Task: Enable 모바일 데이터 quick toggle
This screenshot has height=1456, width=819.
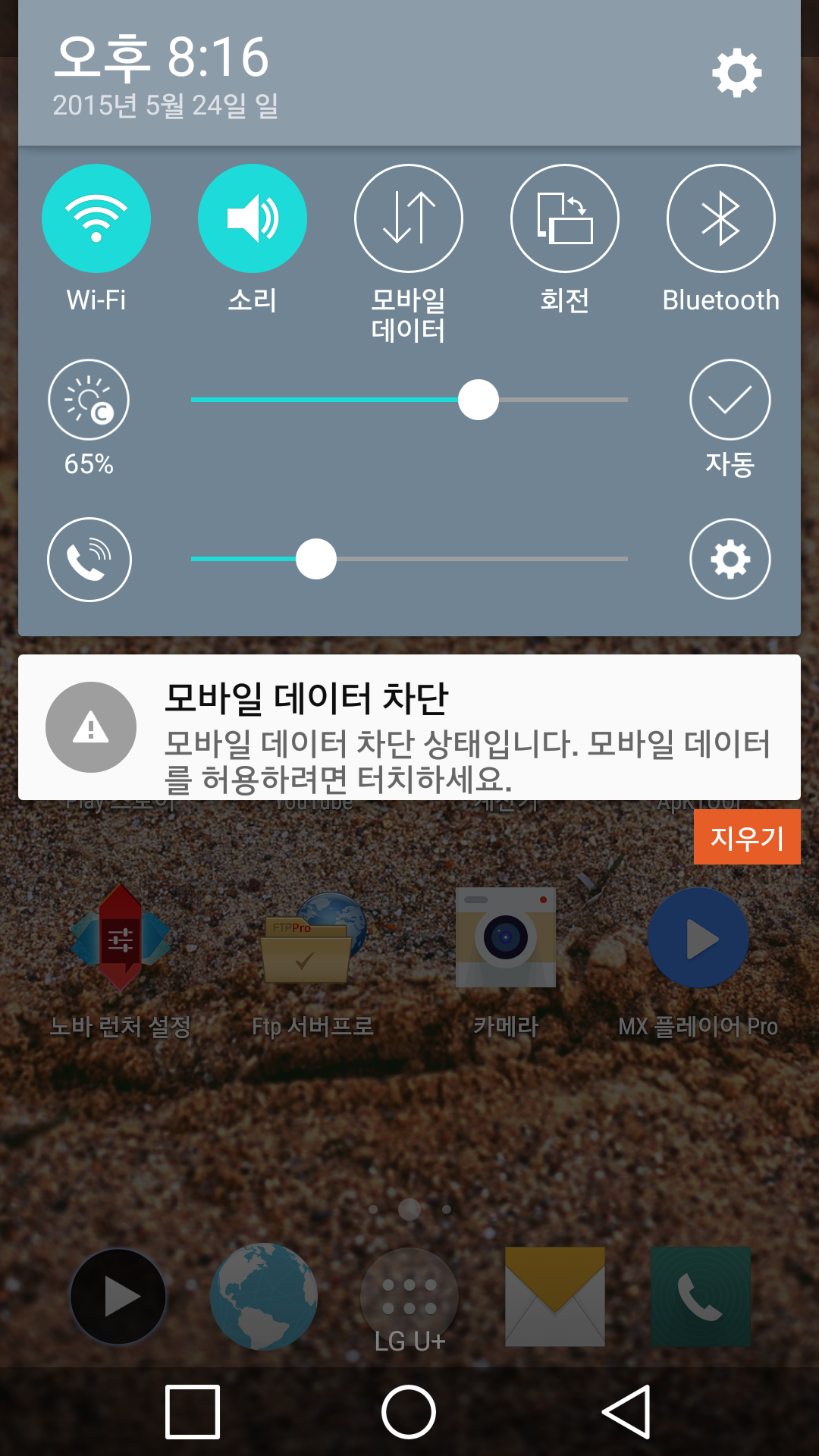Action: pyautogui.click(x=409, y=218)
